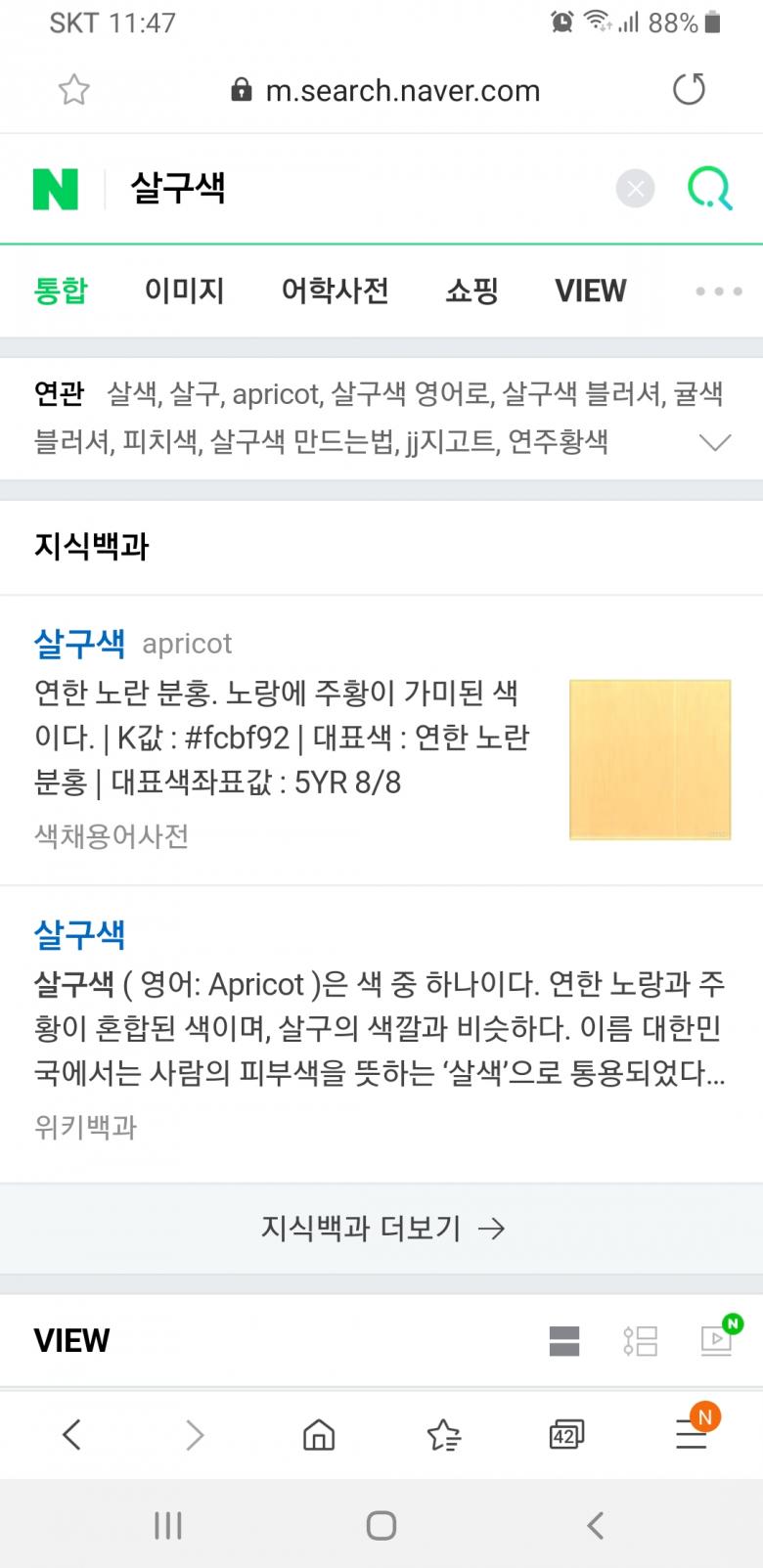
Task: Show more tabs with three dots
Action: 718,291
